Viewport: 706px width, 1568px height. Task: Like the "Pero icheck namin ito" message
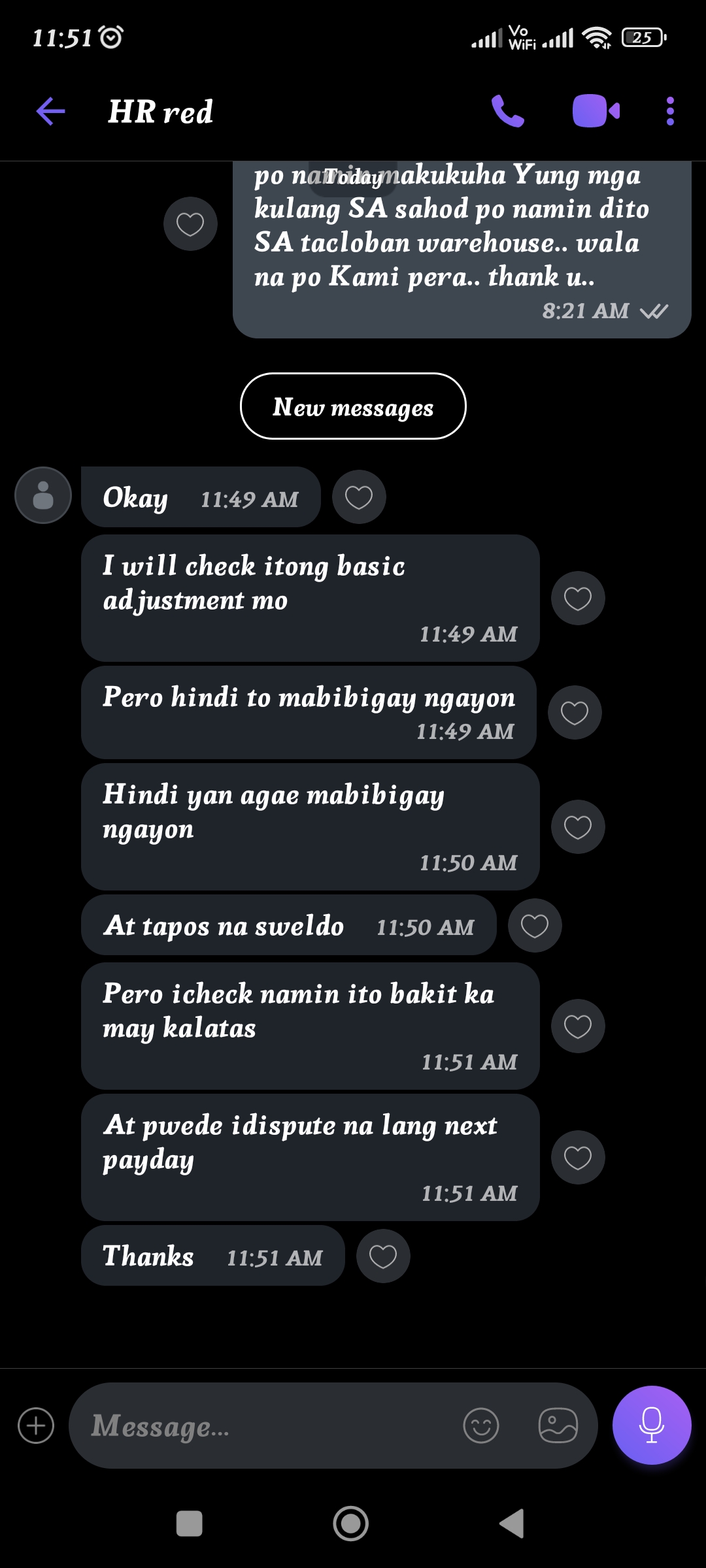pyautogui.click(x=578, y=1026)
